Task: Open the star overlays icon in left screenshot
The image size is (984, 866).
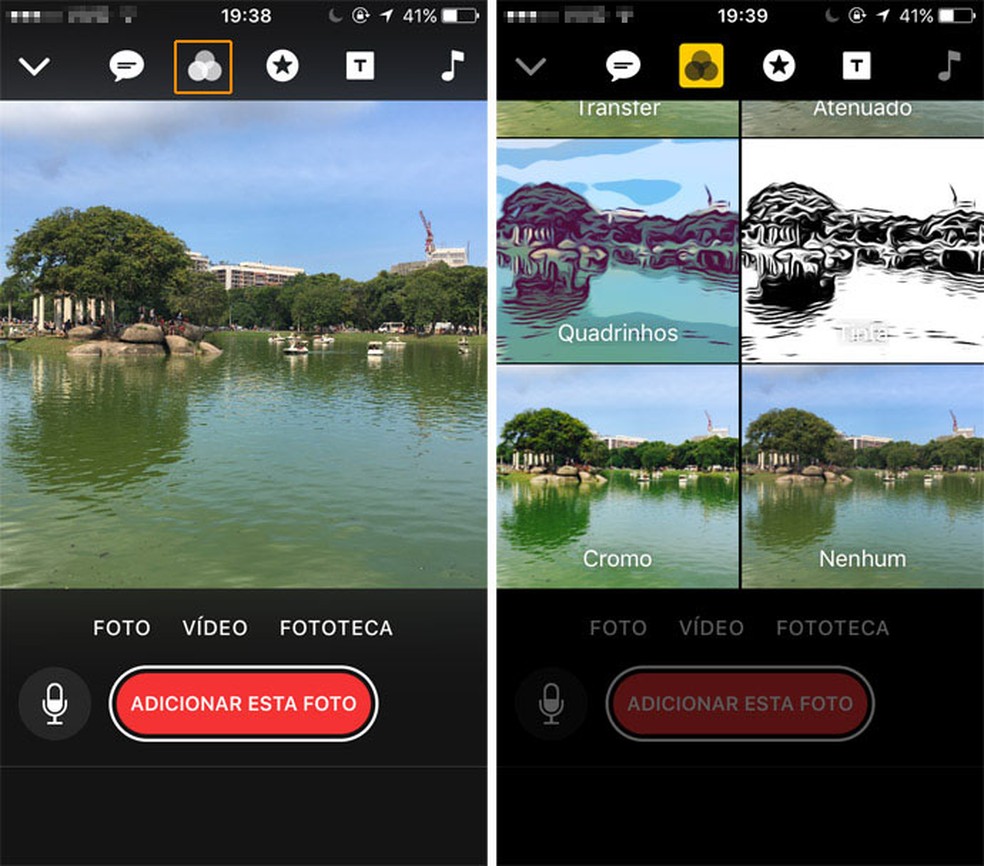Action: (x=282, y=67)
